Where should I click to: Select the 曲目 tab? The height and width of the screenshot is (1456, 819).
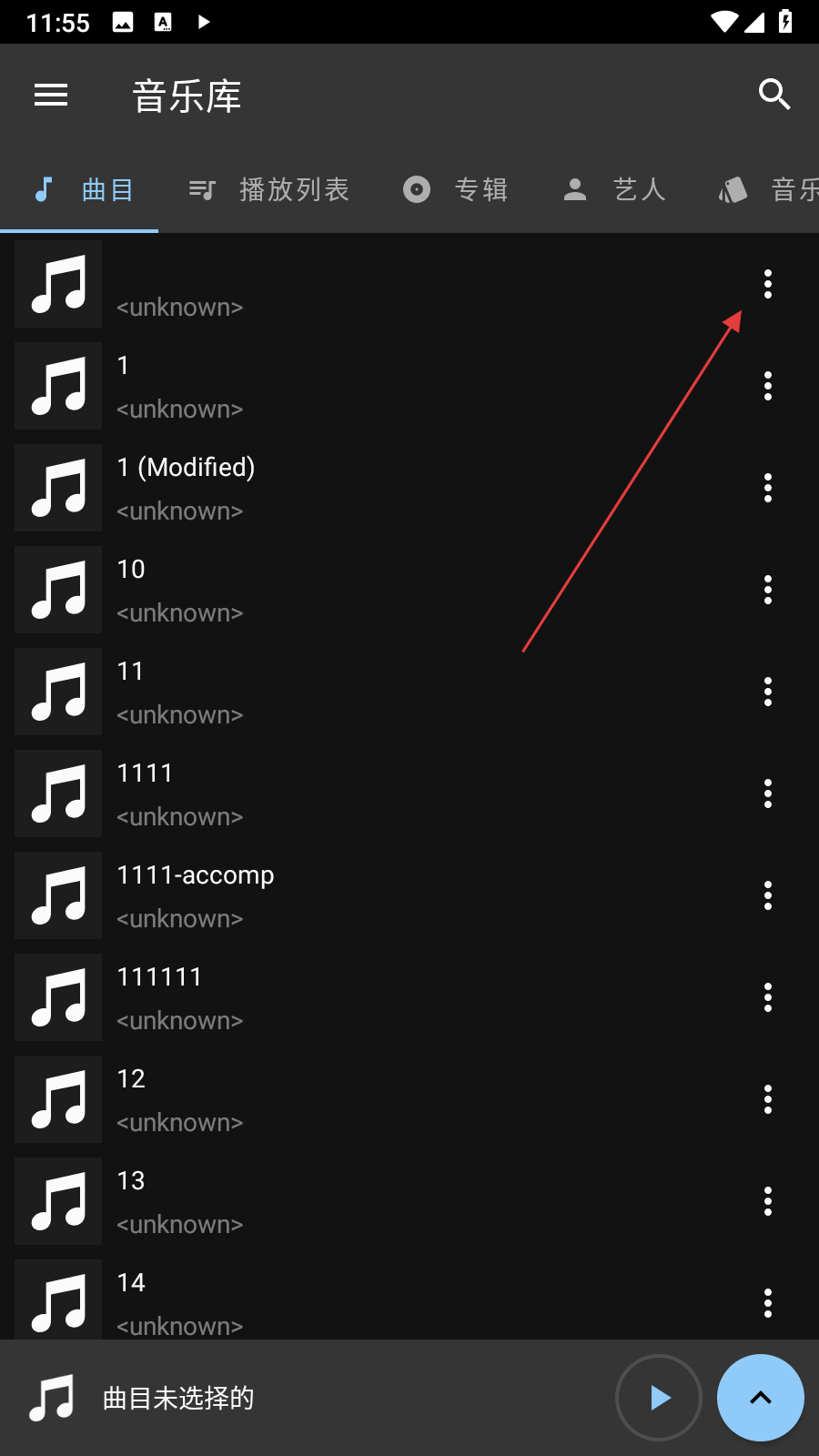click(x=84, y=189)
